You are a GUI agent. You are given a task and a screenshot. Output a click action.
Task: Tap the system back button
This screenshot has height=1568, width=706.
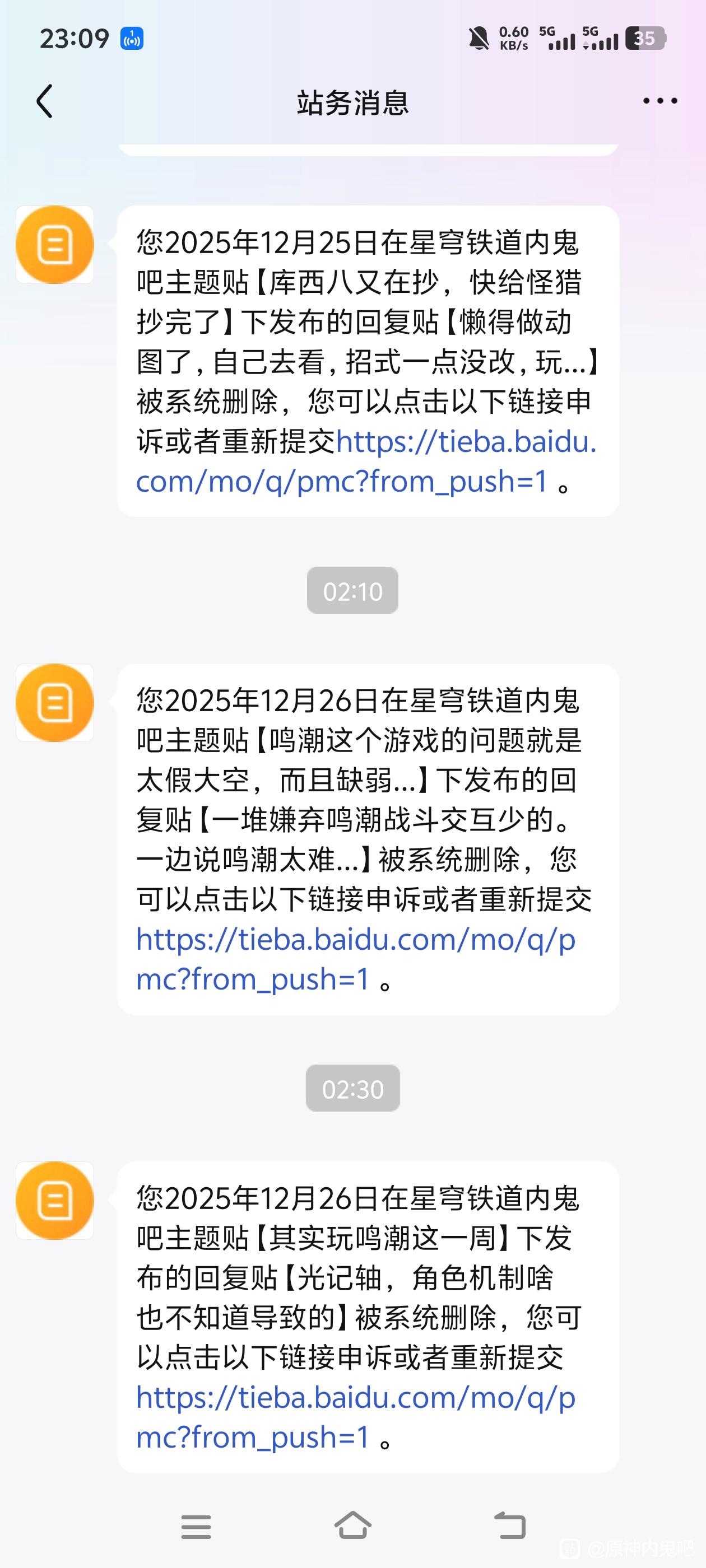pyautogui.click(x=510, y=1525)
